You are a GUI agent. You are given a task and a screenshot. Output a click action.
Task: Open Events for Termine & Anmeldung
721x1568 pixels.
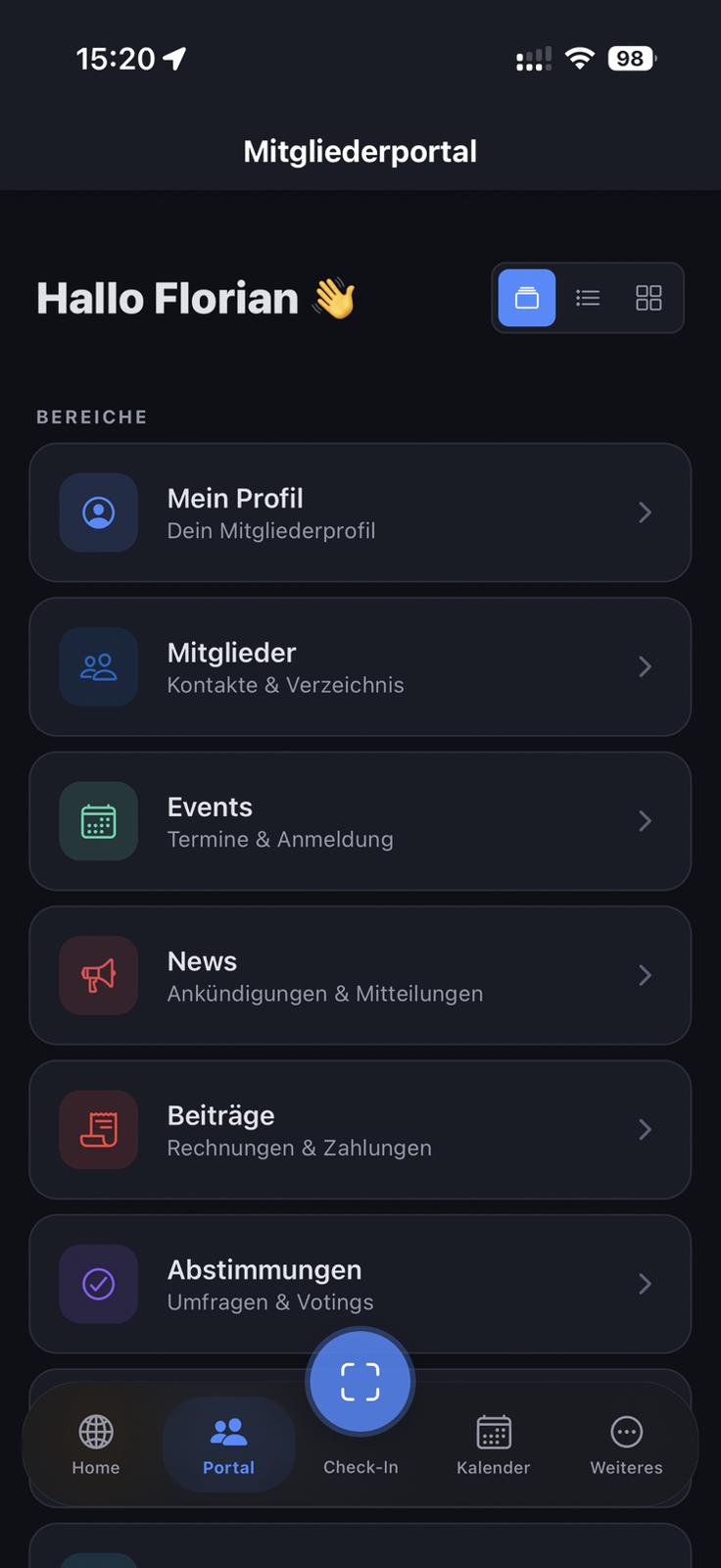click(x=360, y=821)
